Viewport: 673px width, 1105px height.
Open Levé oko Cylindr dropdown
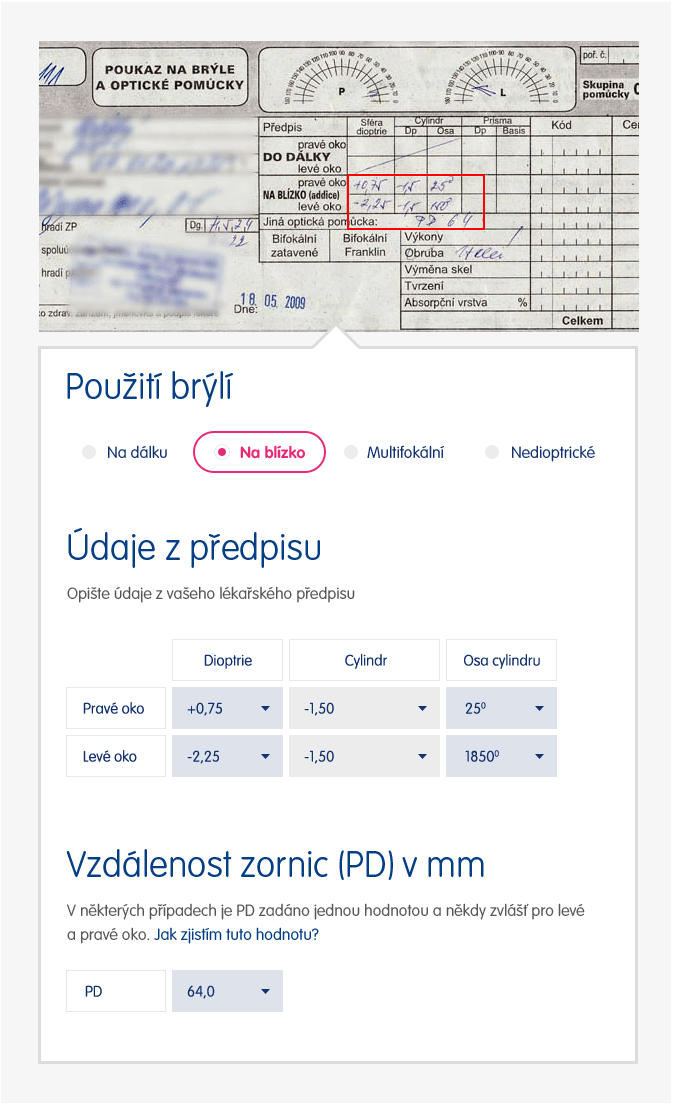[x=364, y=757]
